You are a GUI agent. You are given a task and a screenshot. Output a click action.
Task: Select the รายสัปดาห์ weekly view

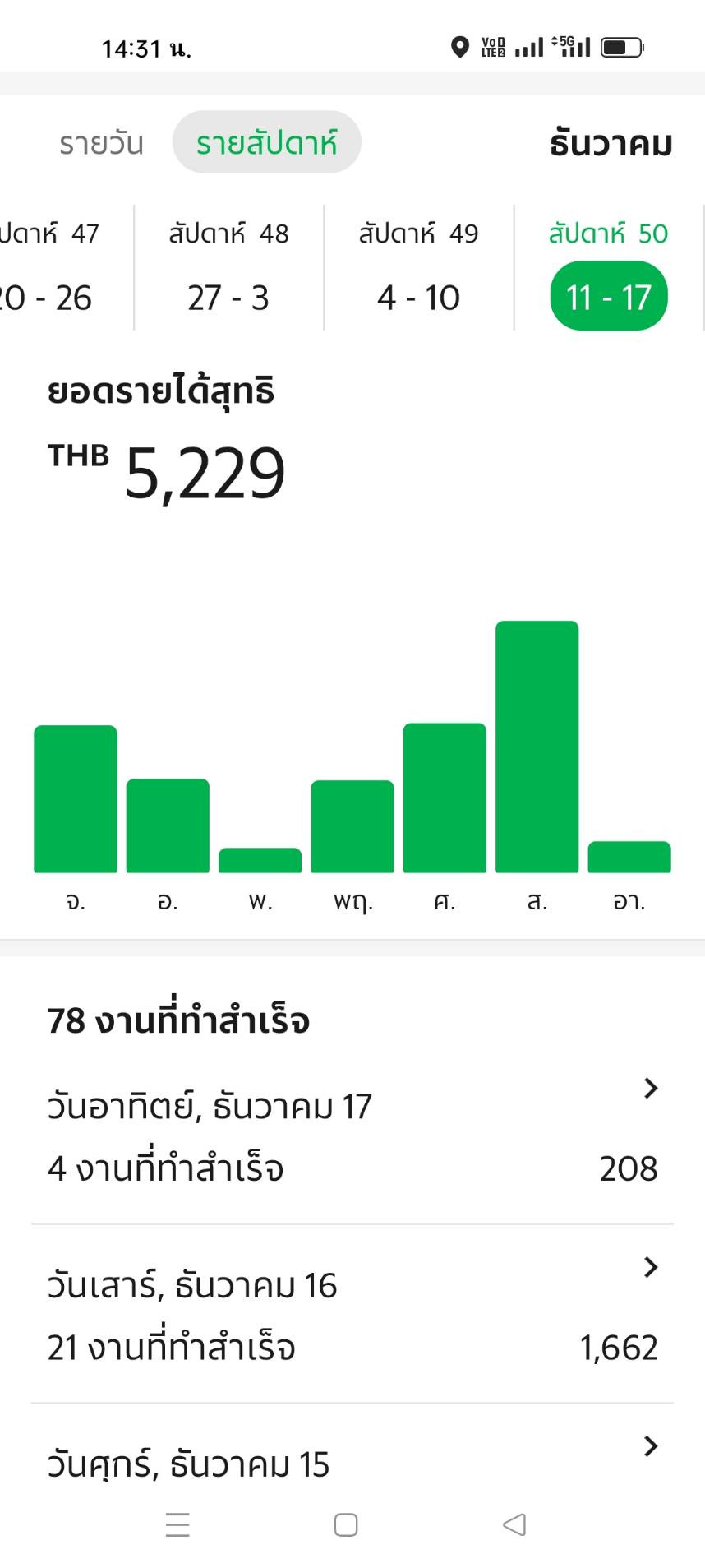click(x=266, y=143)
